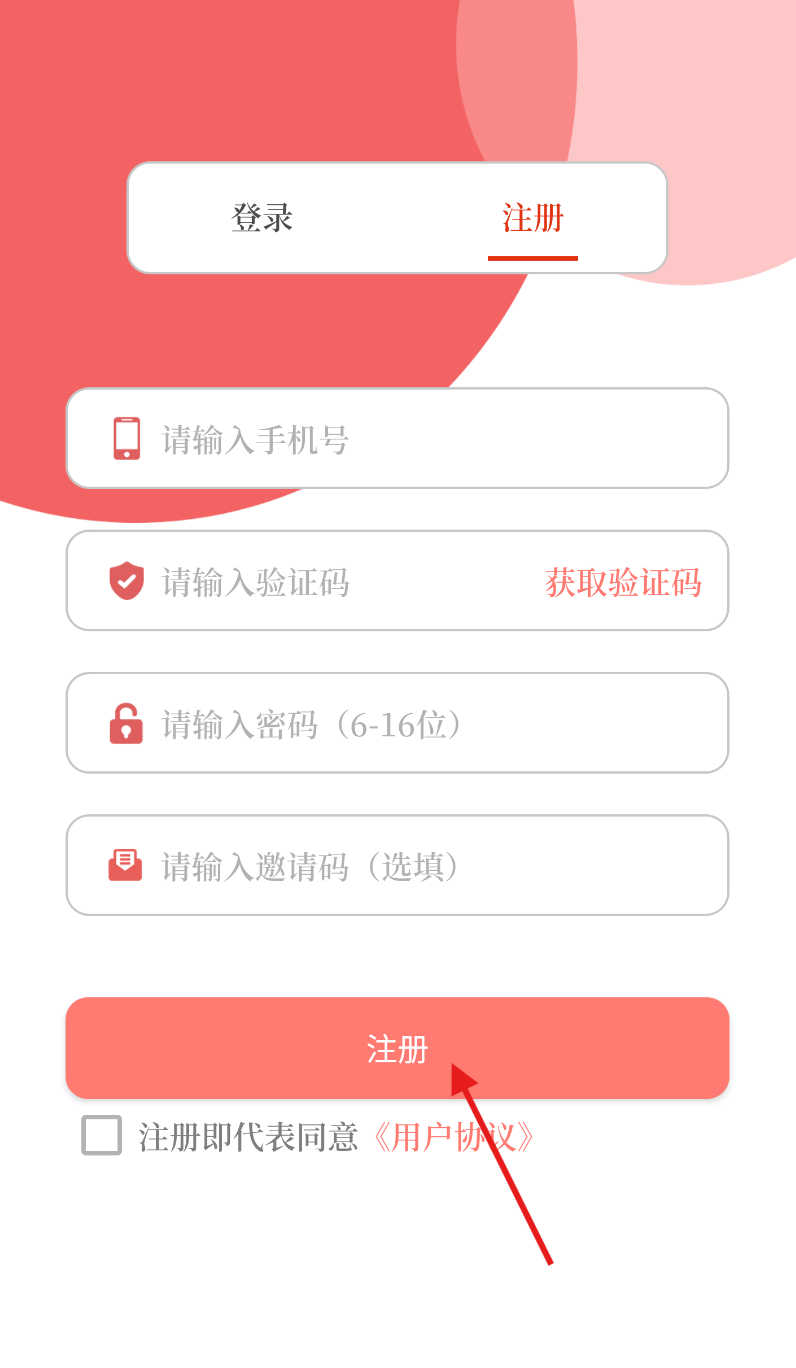796x1368 pixels.
Task: Focus the password (6-16位) field
Action: pos(420,724)
